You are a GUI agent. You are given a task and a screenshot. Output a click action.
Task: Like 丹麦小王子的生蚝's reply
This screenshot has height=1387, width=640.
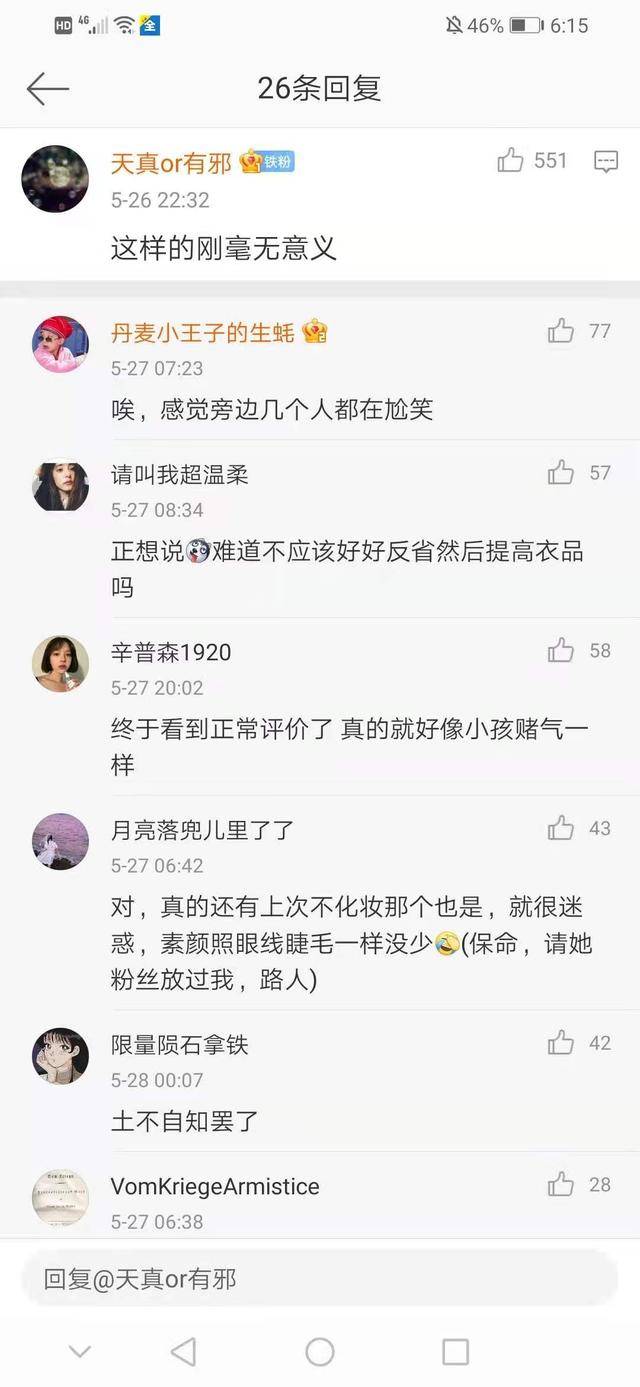point(561,331)
